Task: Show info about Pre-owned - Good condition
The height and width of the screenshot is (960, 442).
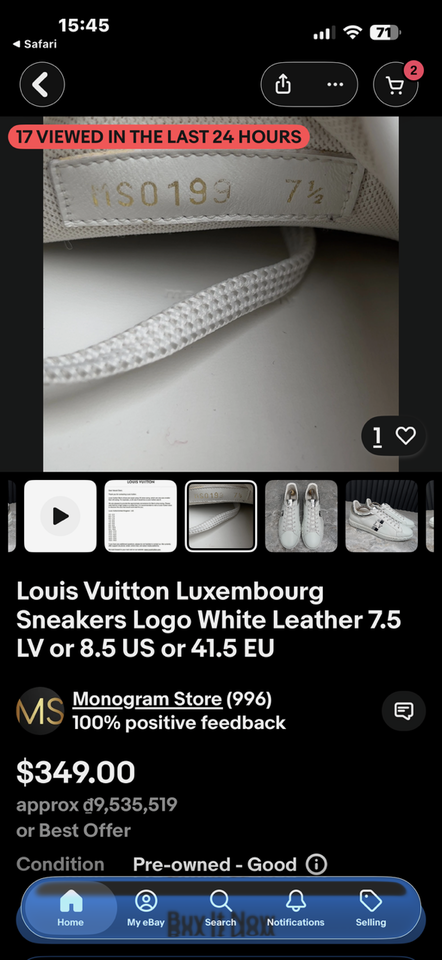Action: (x=316, y=864)
